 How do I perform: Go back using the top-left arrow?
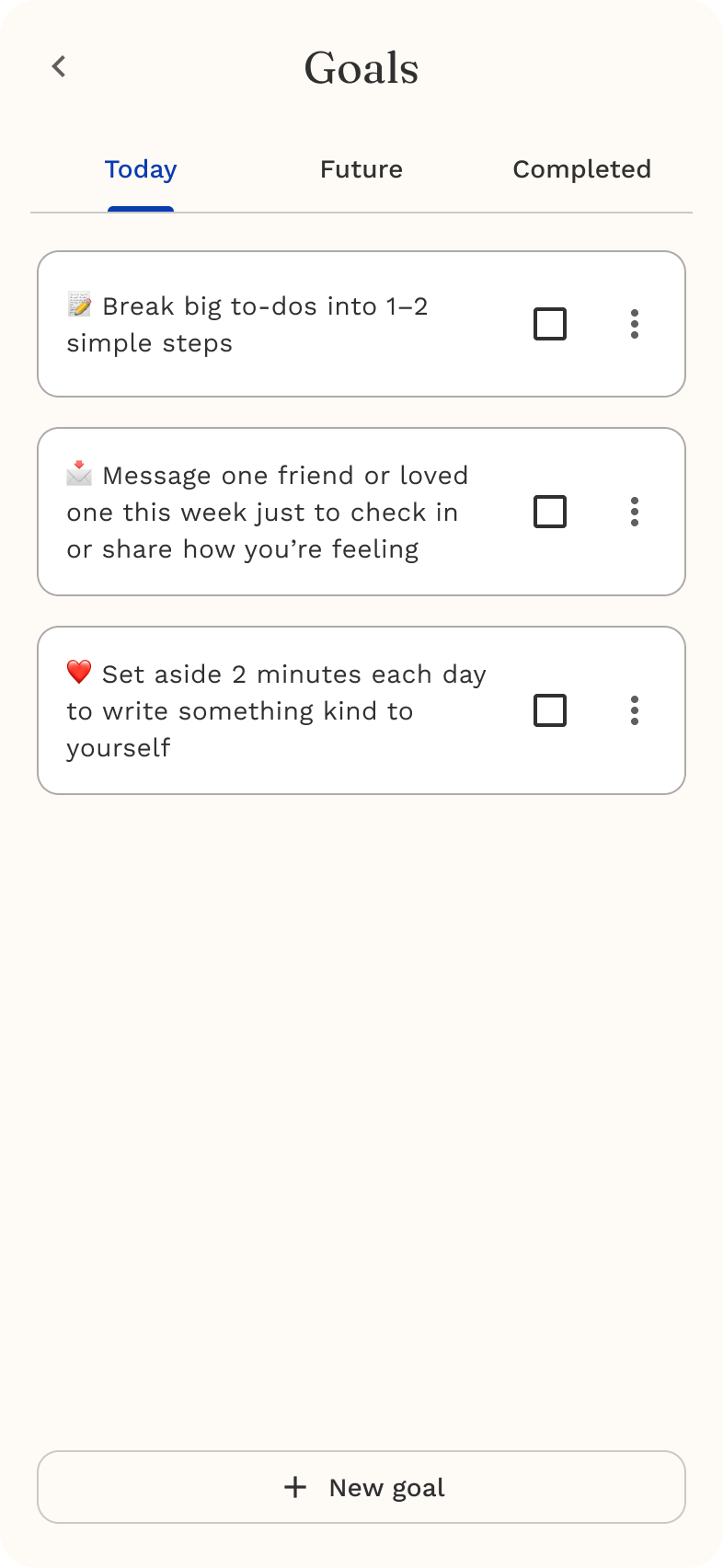(59, 66)
